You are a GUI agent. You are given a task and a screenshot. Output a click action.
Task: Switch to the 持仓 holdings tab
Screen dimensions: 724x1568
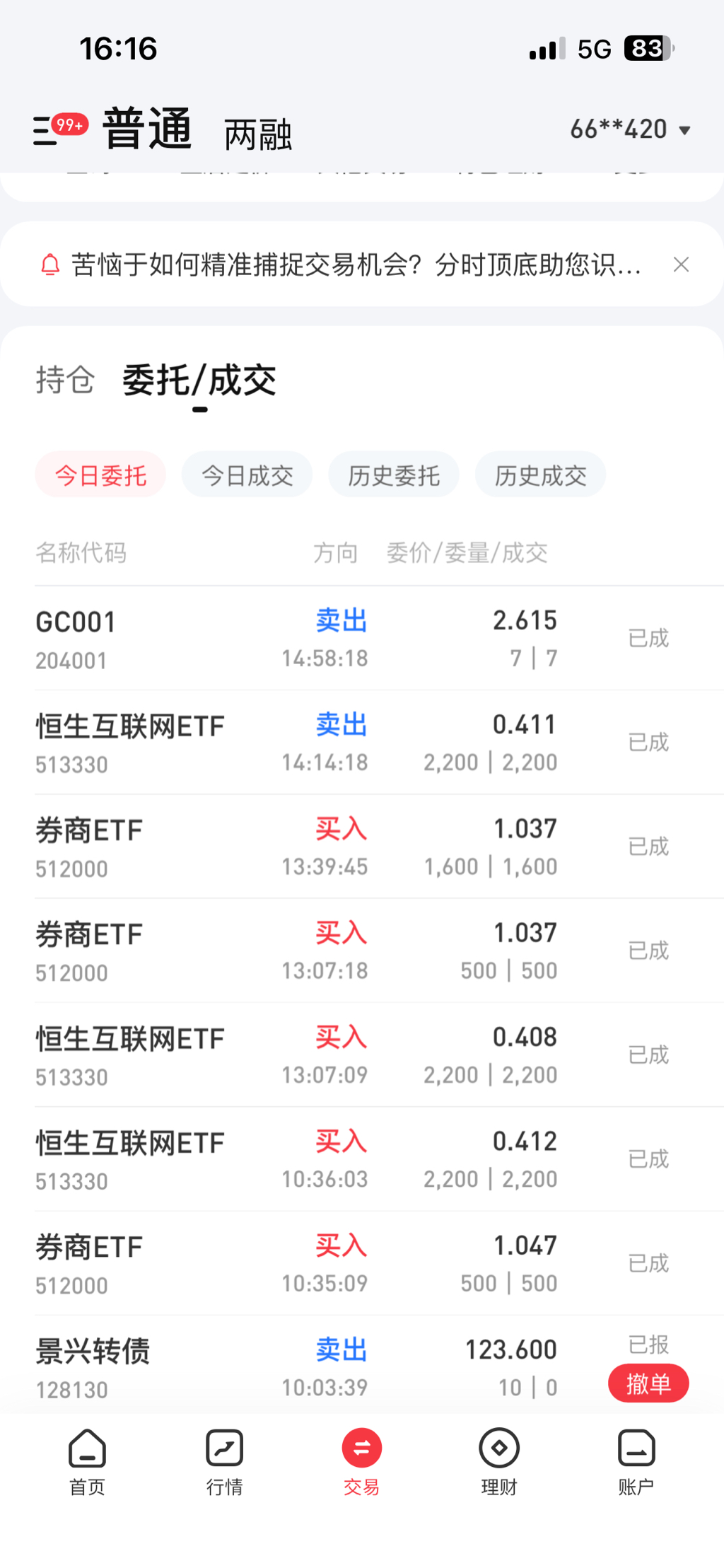pos(65,380)
